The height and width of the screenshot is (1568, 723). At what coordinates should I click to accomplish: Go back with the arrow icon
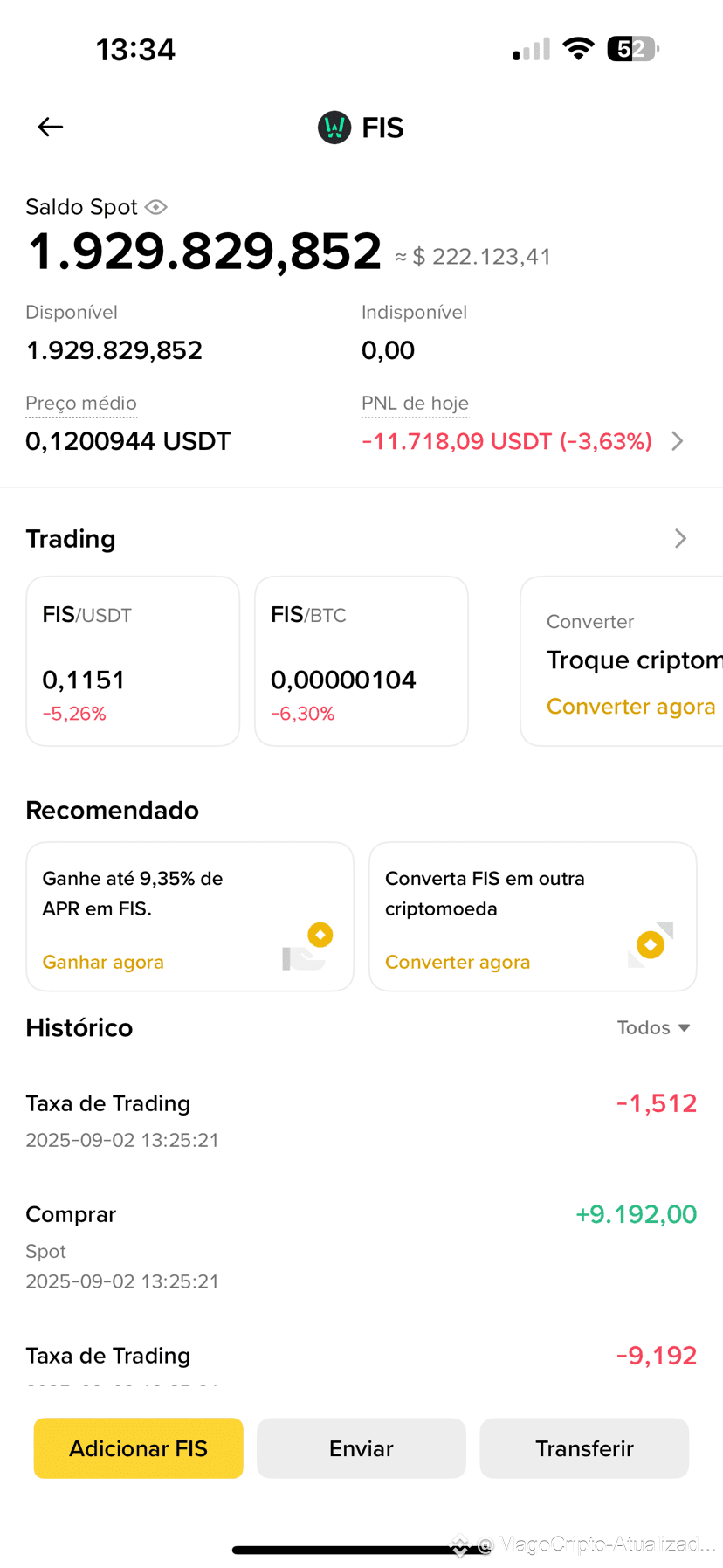click(x=51, y=128)
